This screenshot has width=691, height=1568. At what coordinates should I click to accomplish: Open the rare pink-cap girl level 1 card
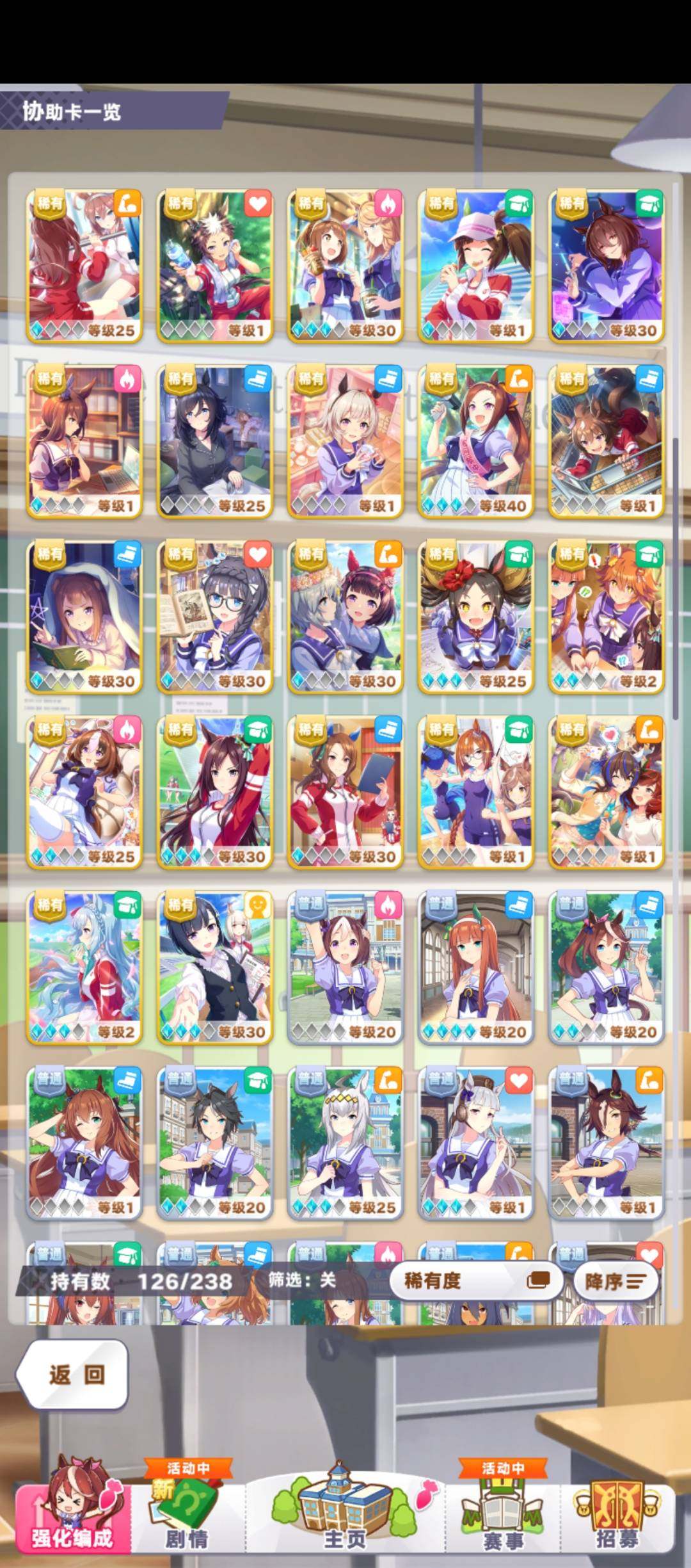pyautogui.click(x=475, y=265)
